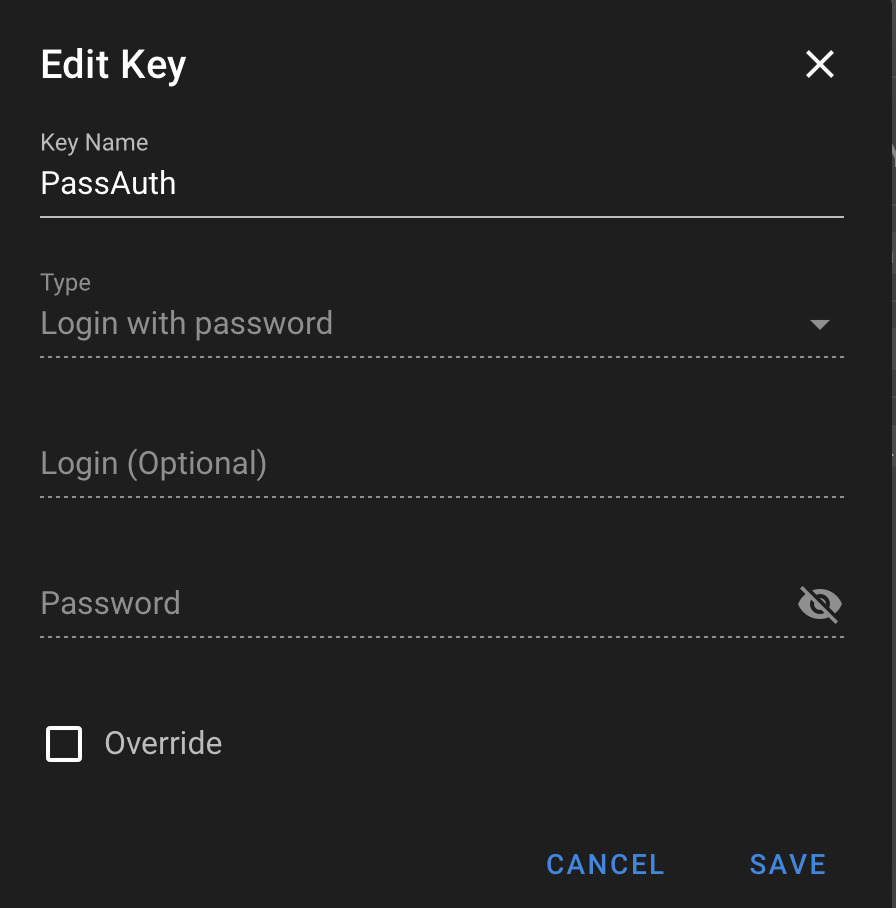This screenshot has height=908, width=896.
Task: Toggle password visibility with the eye icon
Action: click(x=819, y=603)
